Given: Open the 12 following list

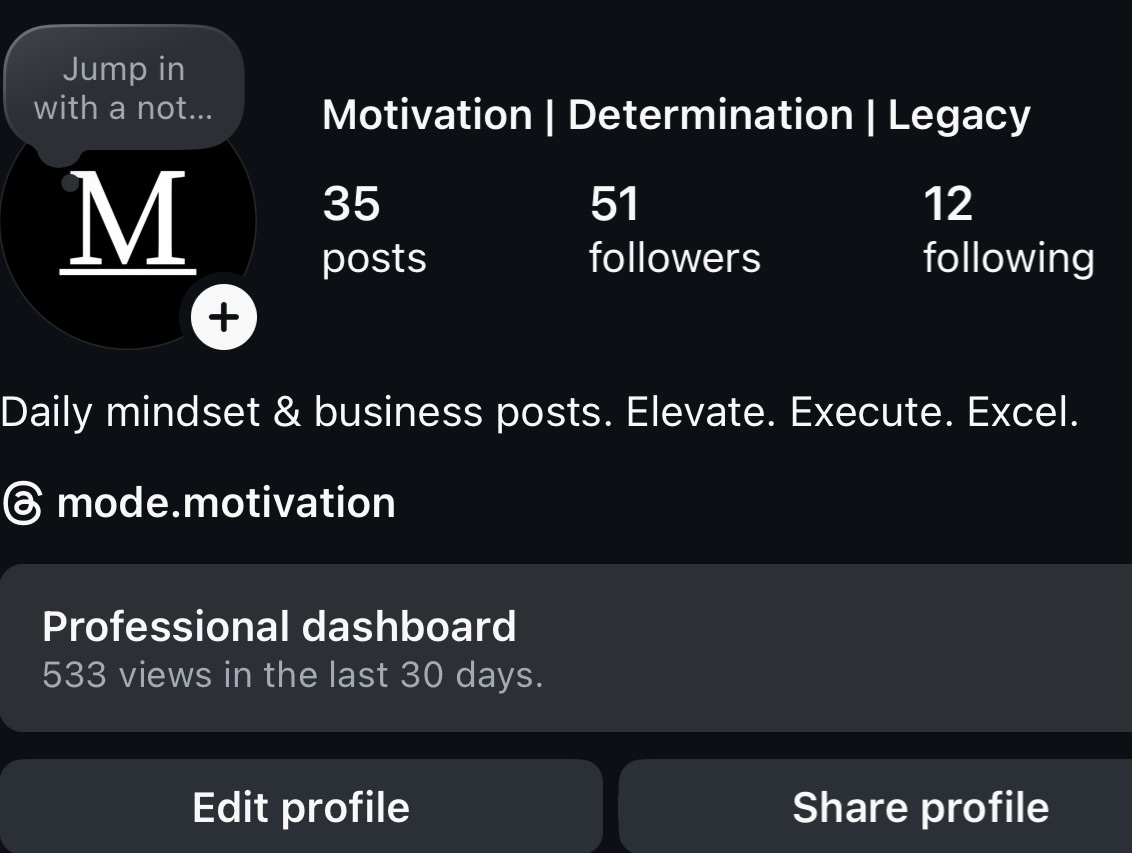Looking at the screenshot, I should coord(1007,230).
